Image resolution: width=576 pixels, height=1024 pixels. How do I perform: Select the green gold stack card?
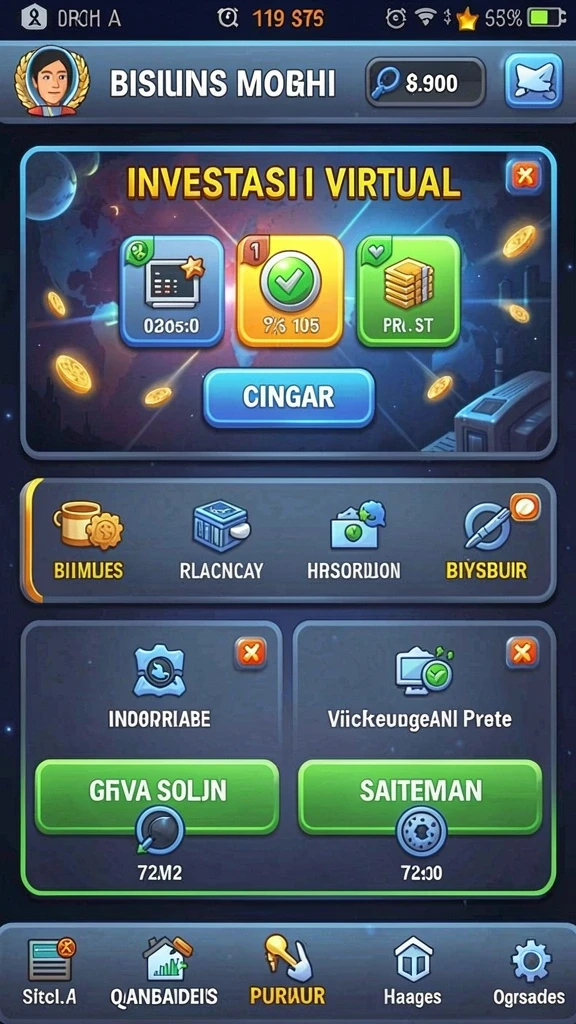click(x=409, y=291)
